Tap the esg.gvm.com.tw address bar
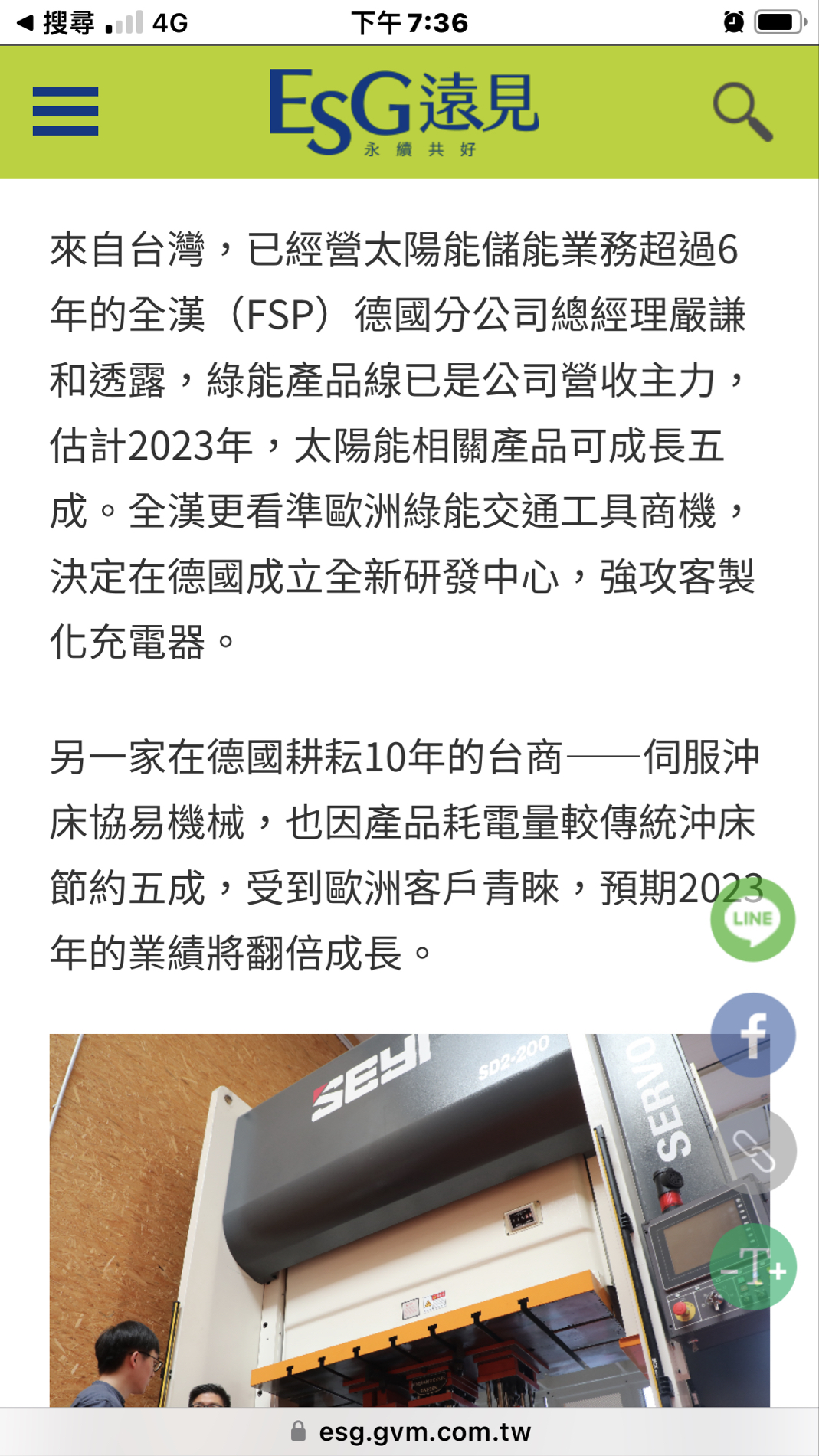This screenshot has height=1456, width=819. click(410, 1431)
